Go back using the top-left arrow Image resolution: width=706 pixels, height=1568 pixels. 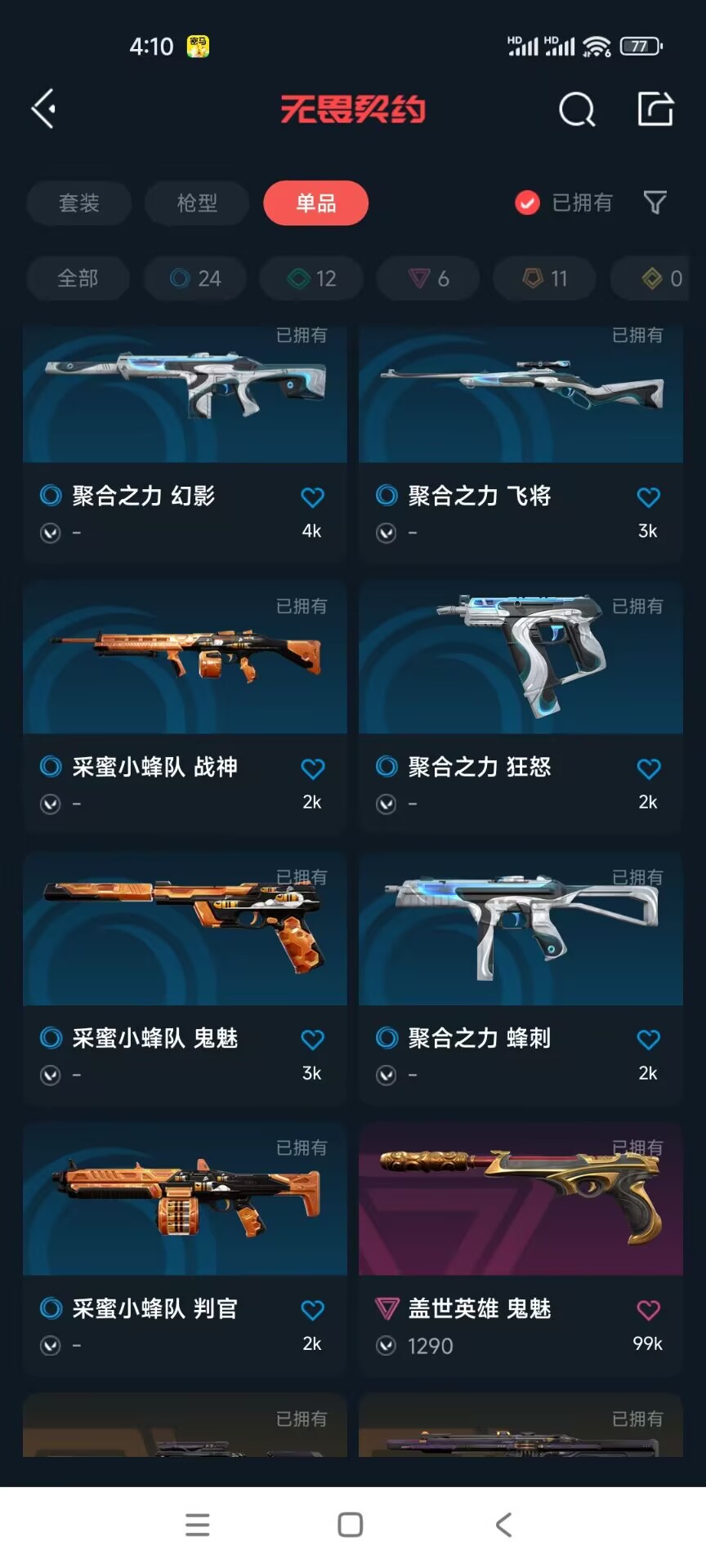[x=44, y=109]
